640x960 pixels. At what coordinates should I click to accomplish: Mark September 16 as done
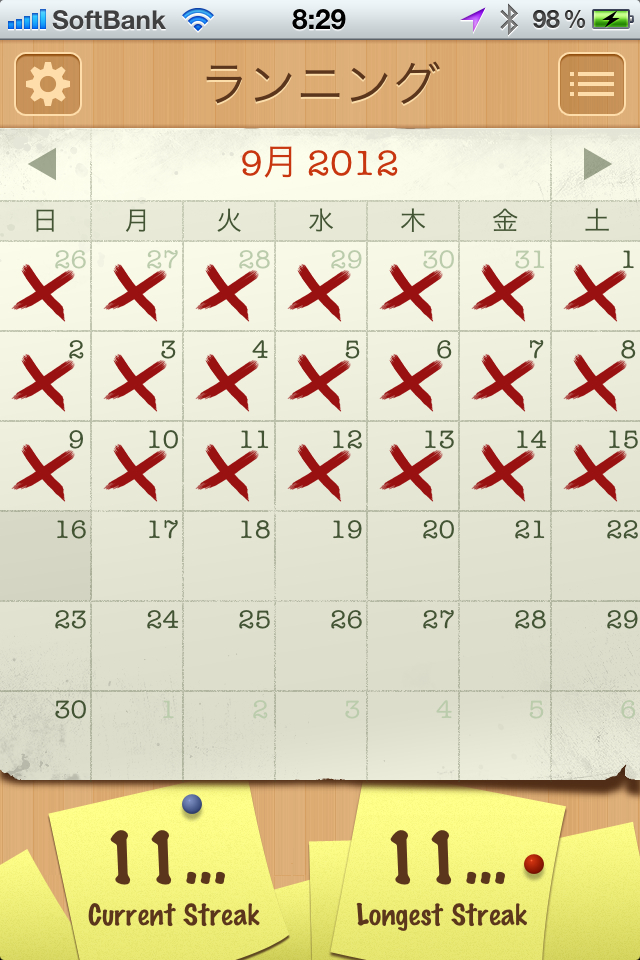(x=45, y=556)
